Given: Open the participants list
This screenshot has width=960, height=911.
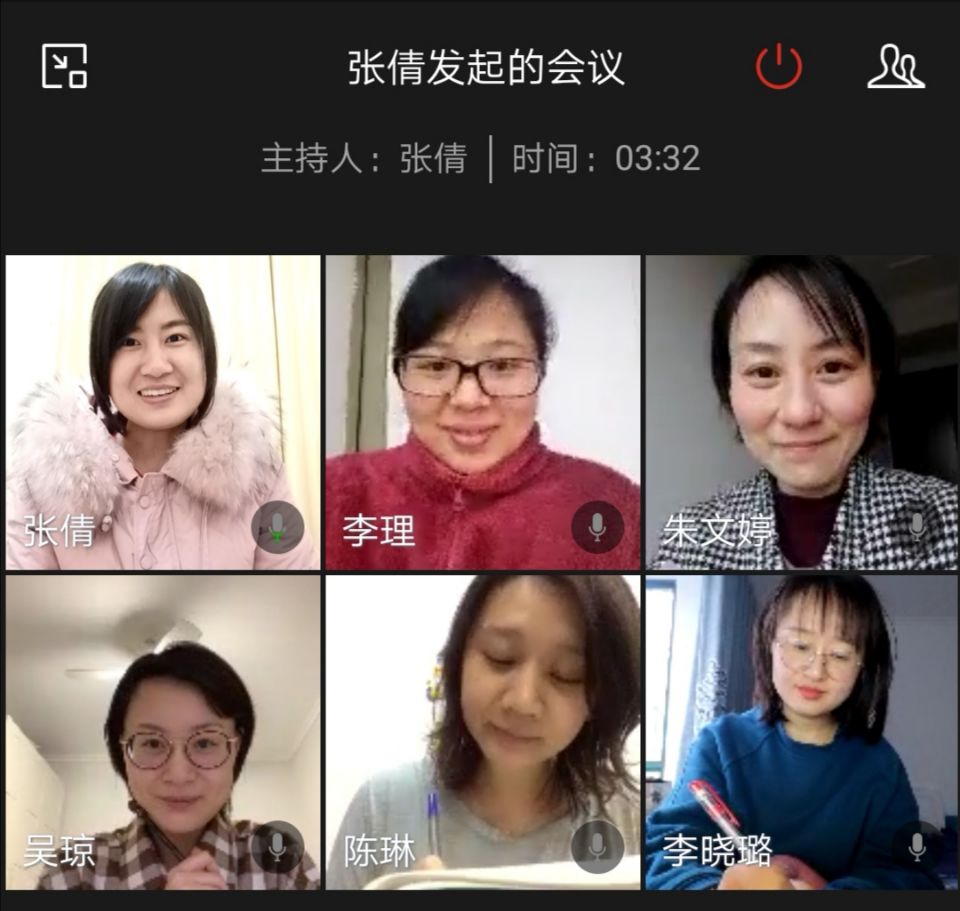Looking at the screenshot, I should [895, 67].
